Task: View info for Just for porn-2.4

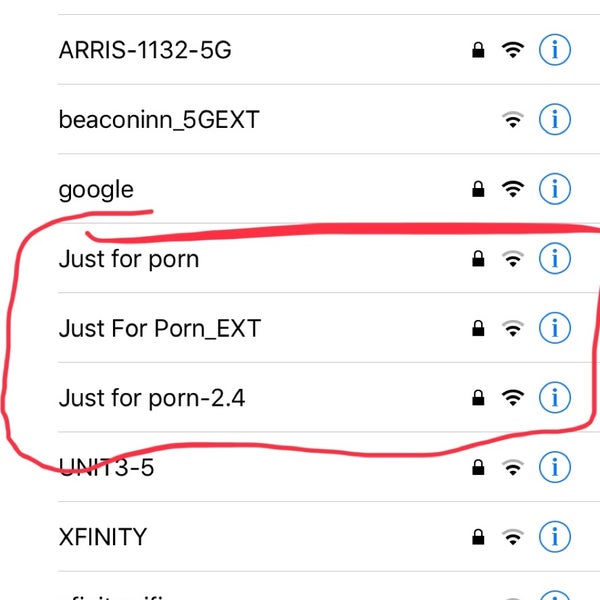Action: coord(554,398)
